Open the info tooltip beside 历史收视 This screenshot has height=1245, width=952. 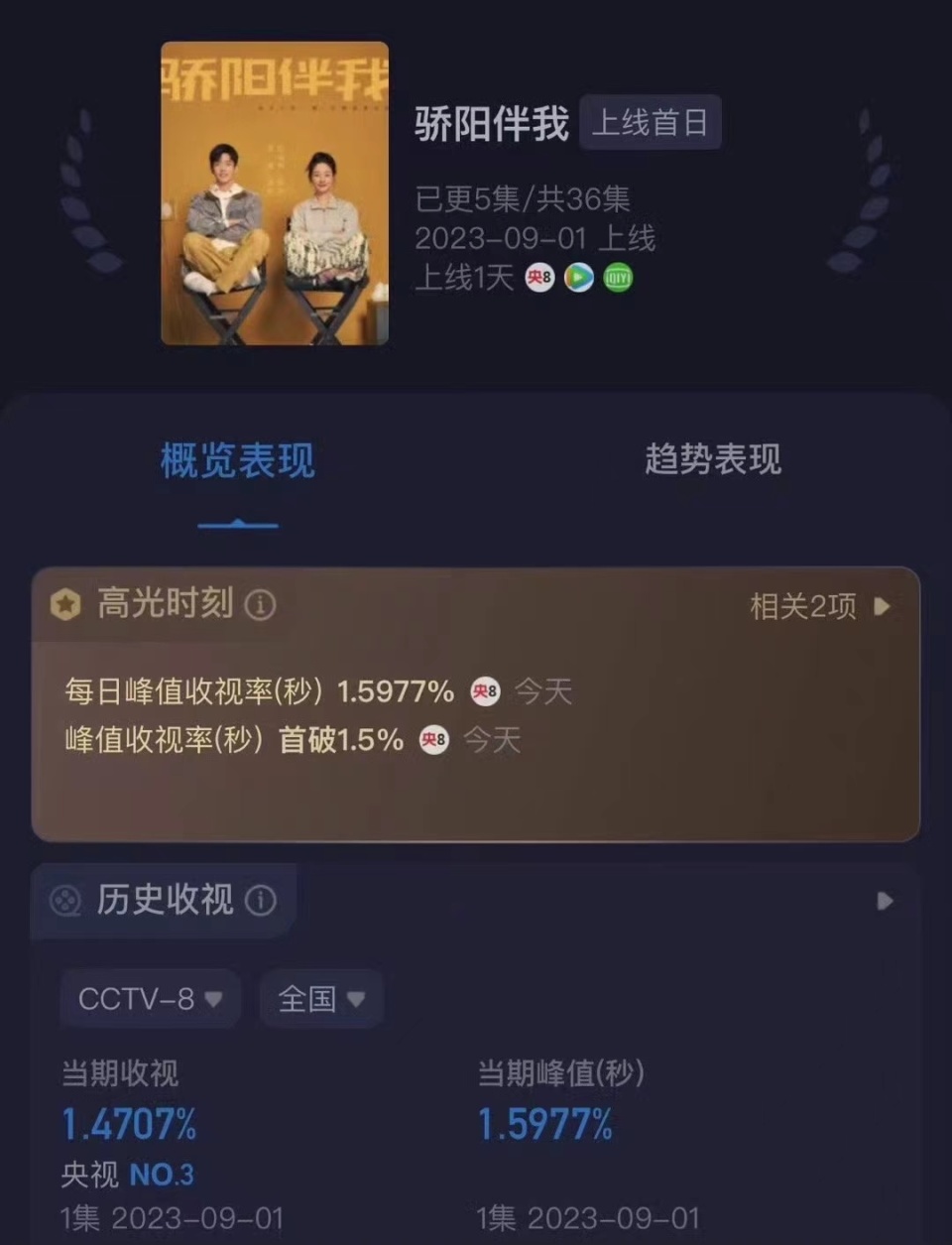pos(260,900)
